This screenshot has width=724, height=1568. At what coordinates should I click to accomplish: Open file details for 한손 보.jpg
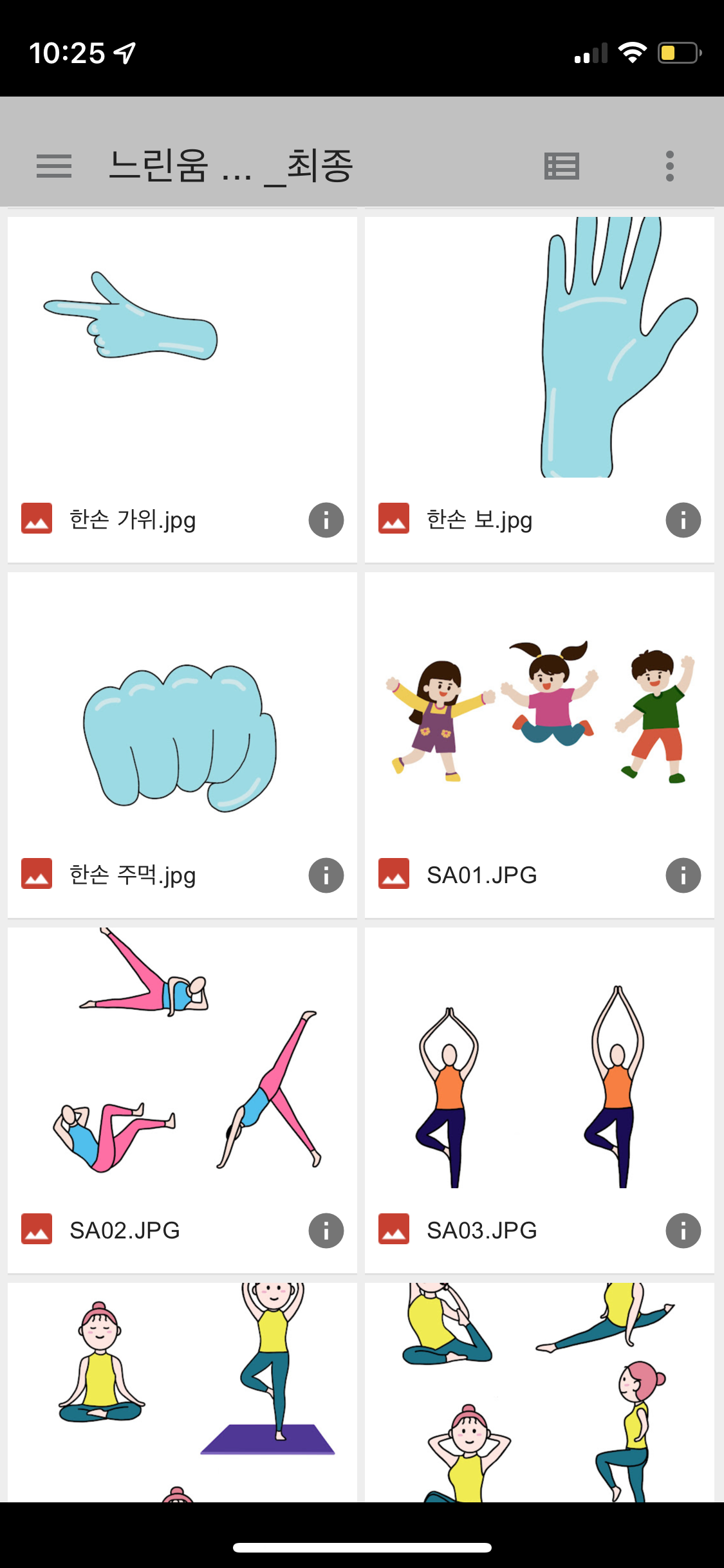click(x=682, y=519)
